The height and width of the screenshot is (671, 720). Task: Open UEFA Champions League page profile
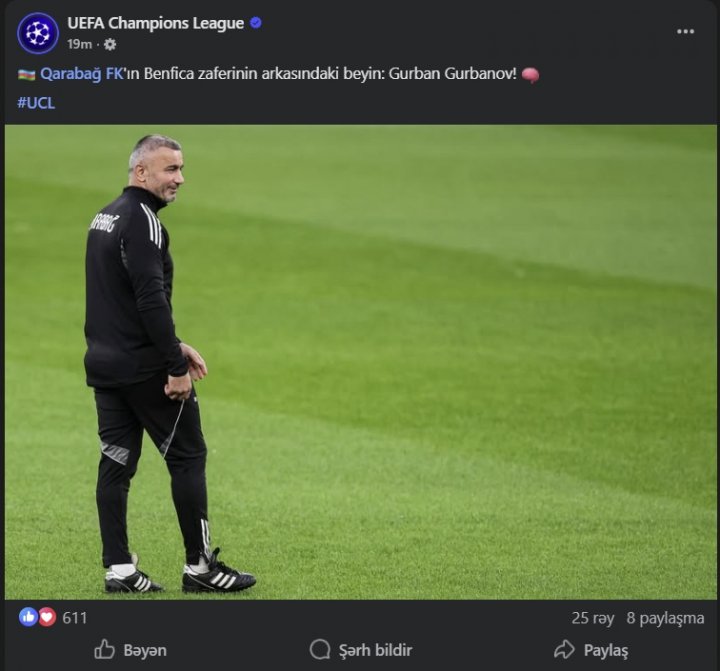pyautogui.click(x=155, y=23)
